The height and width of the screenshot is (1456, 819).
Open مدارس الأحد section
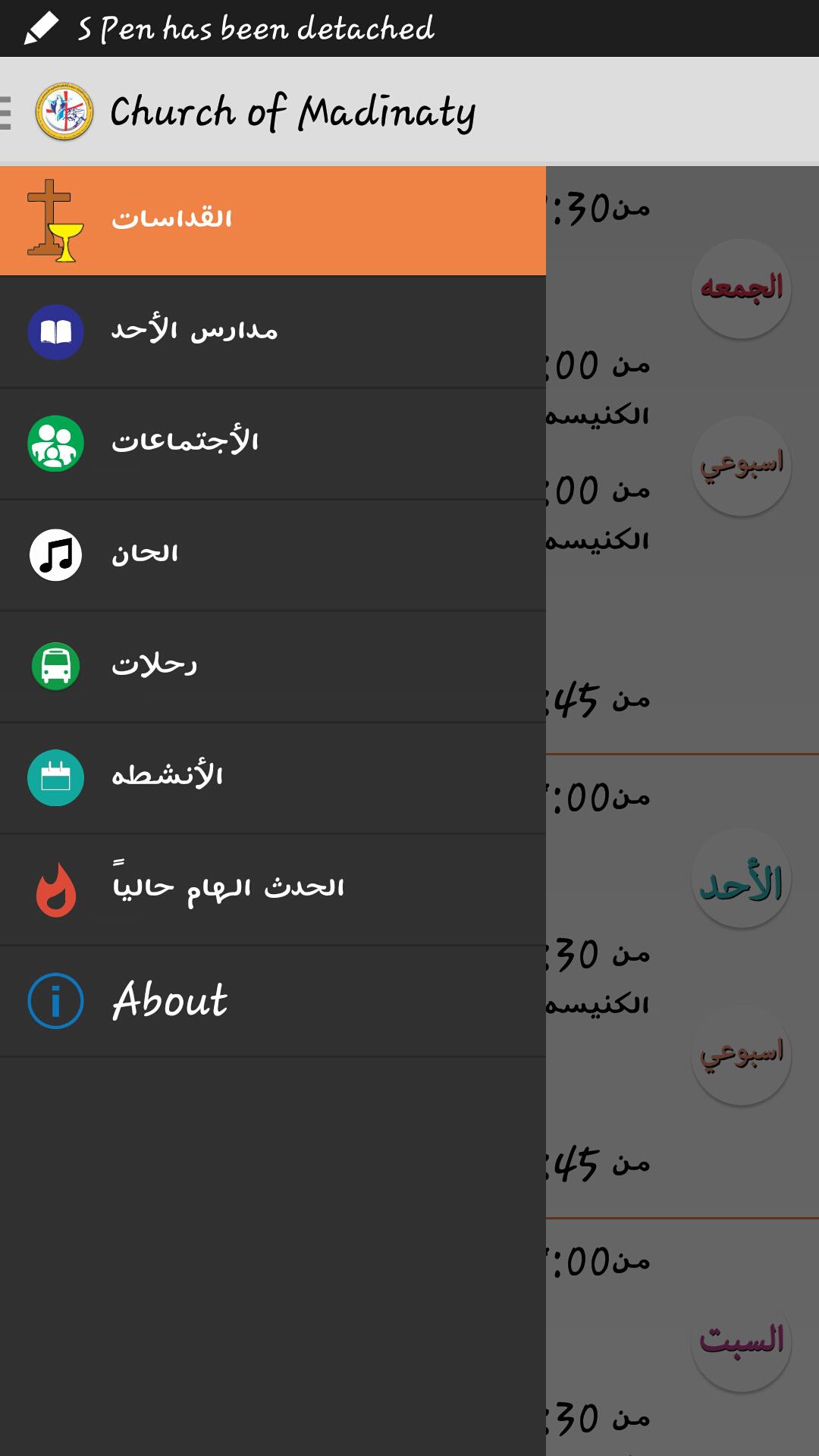tap(273, 332)
